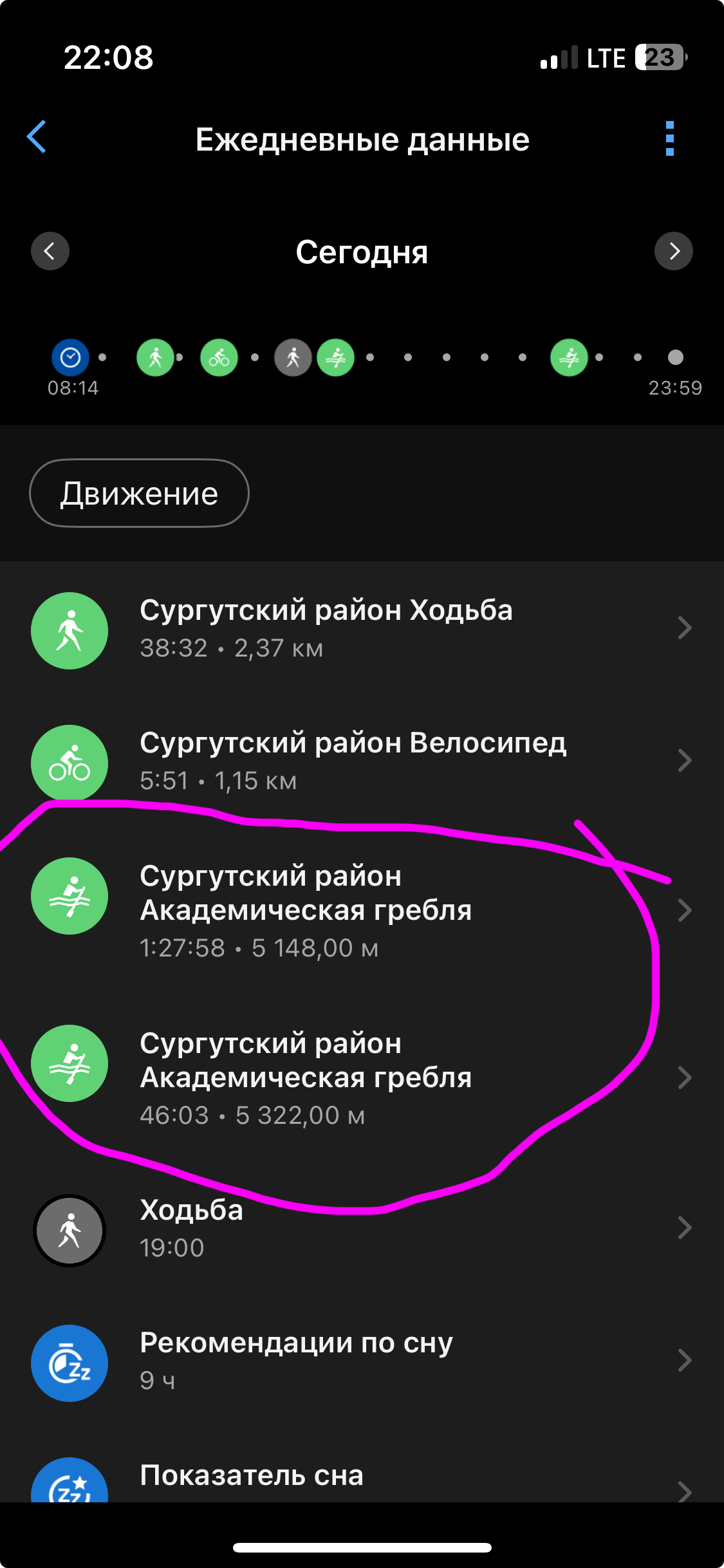724x1568 pixels.
Task: Open the three-dot overflow menu
Action: [670, 138]
